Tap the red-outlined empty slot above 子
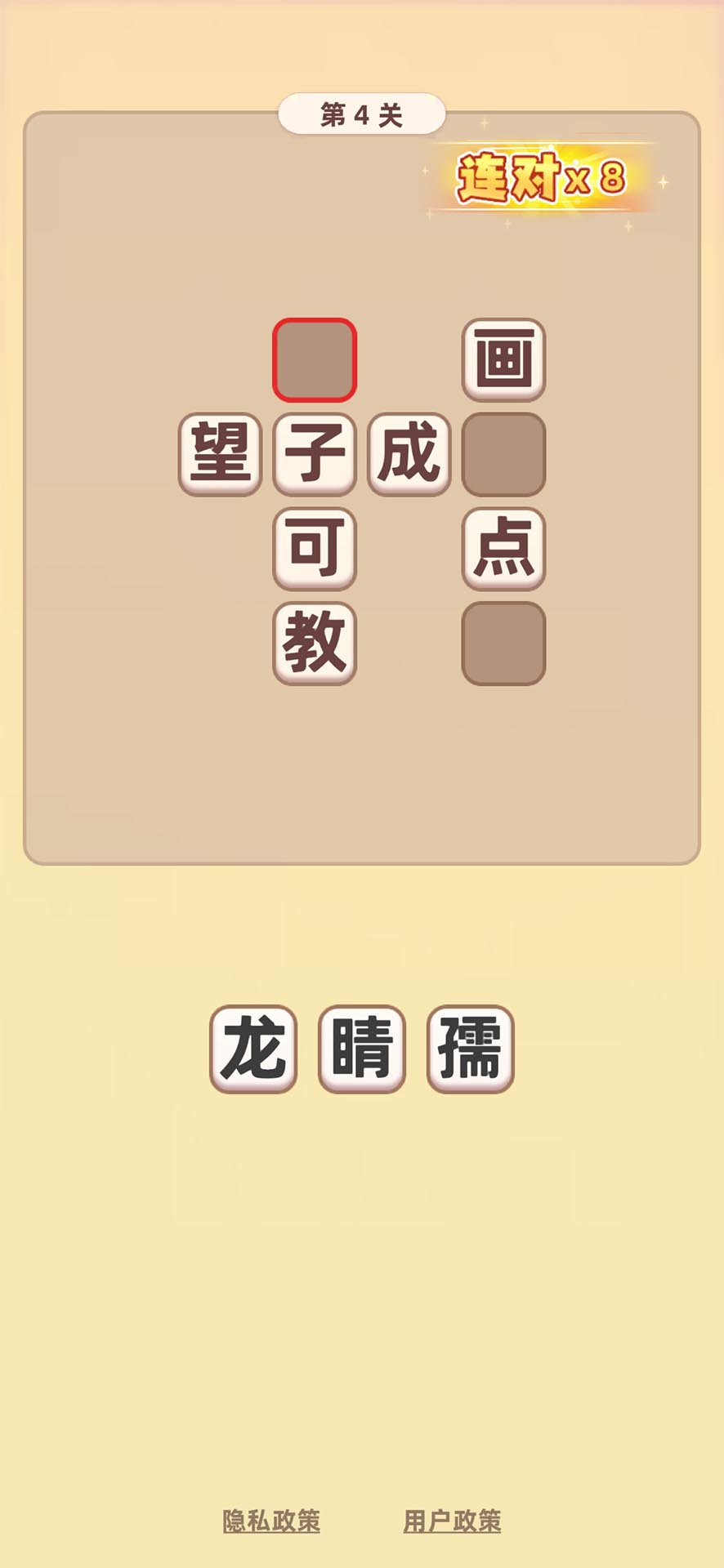 point(315,360)
